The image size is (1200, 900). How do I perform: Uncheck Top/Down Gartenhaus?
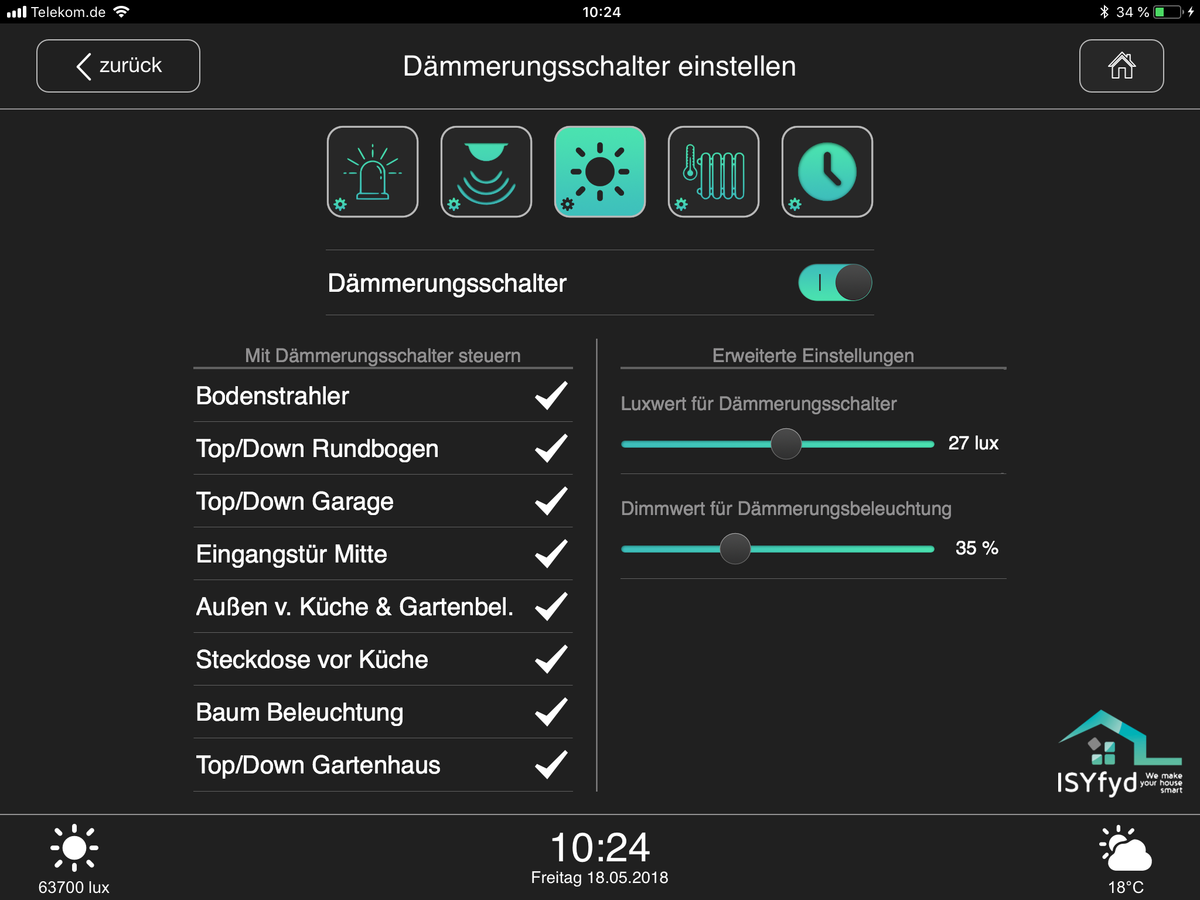point(551,766)
